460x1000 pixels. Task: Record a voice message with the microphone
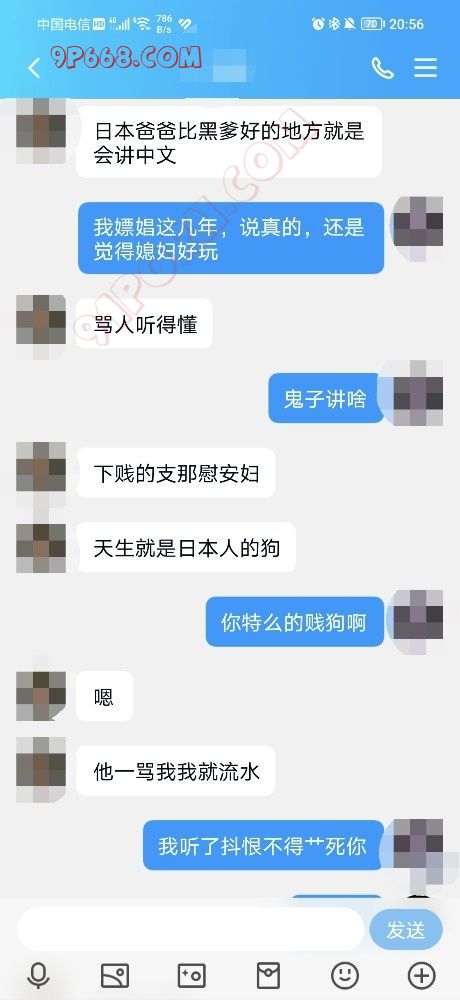[x=38, y=976]
